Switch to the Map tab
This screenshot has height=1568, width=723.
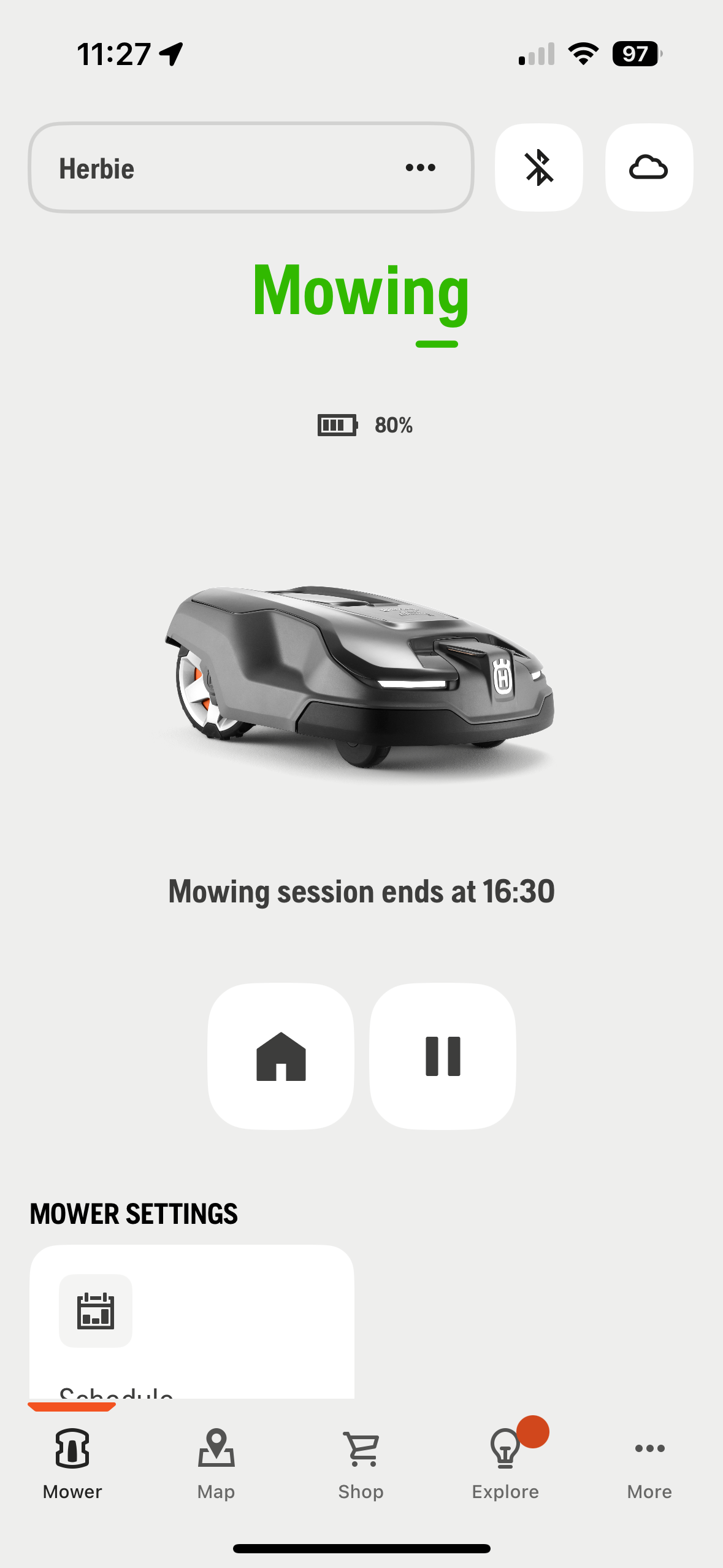[216, 1463]
